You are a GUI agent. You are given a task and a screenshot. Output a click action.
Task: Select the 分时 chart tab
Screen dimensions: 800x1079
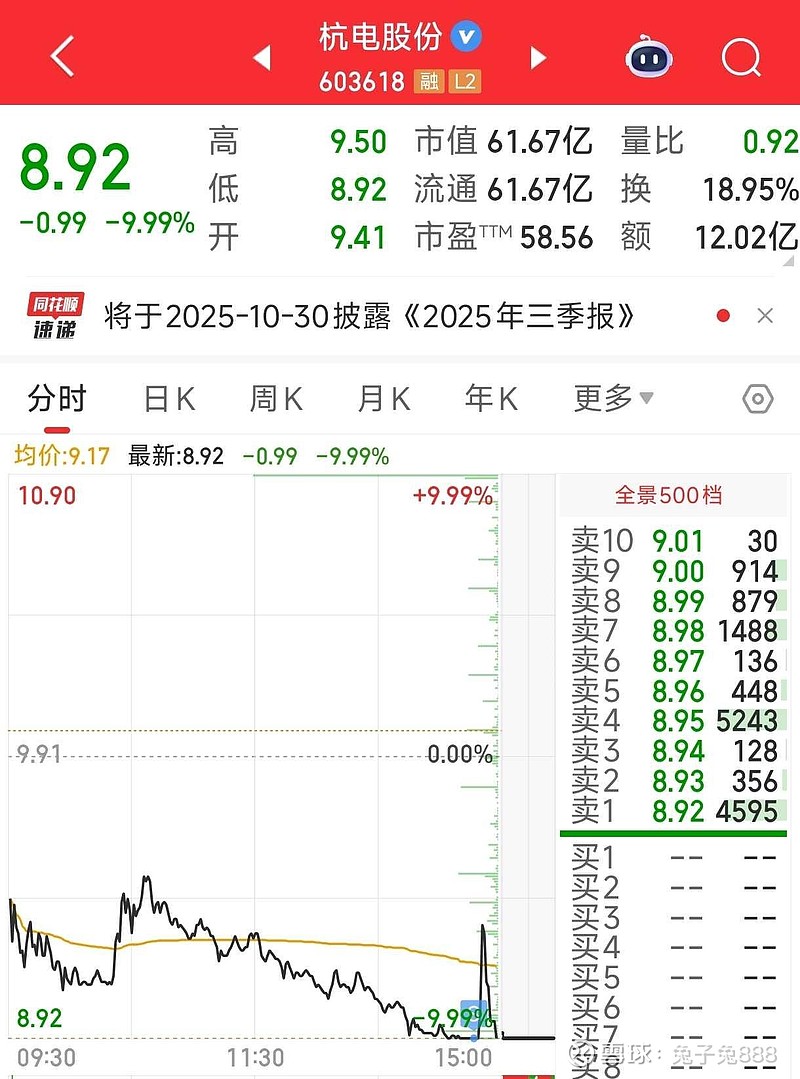click(x=57, y=399)
